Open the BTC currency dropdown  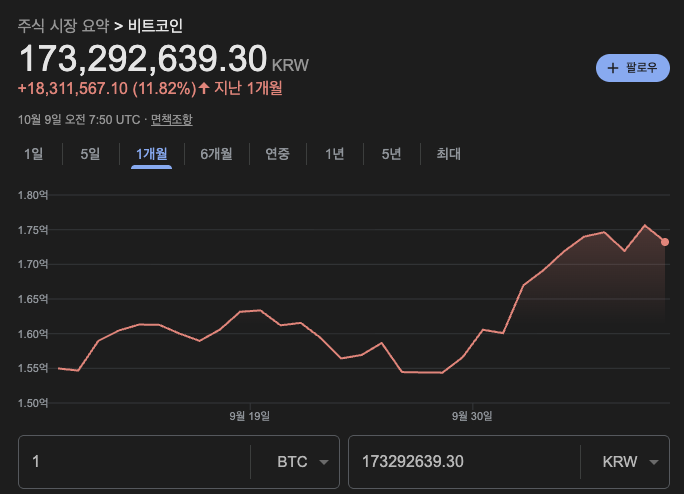coord(301,462)
